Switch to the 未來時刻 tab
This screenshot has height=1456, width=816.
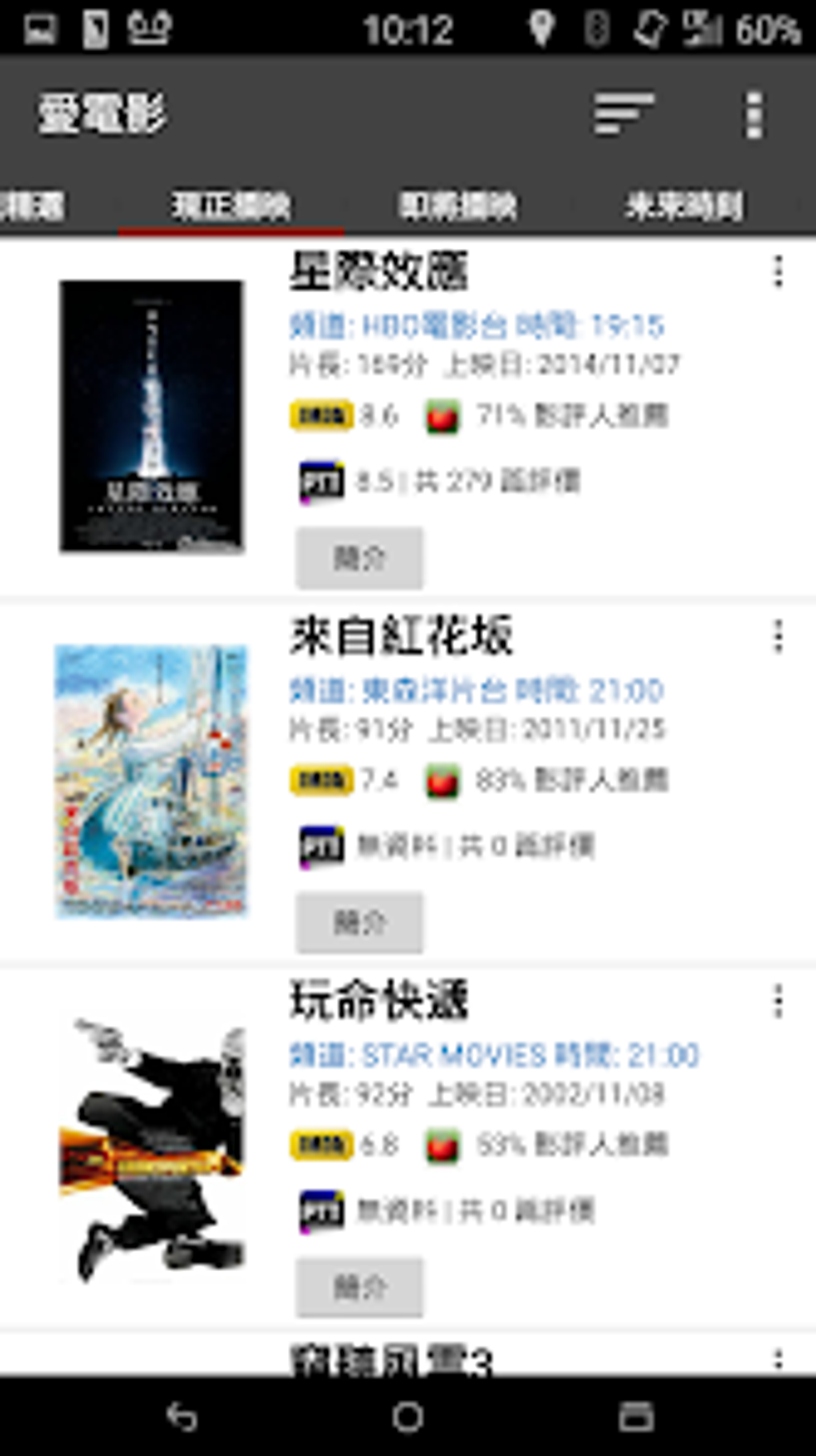click(684, 206)
